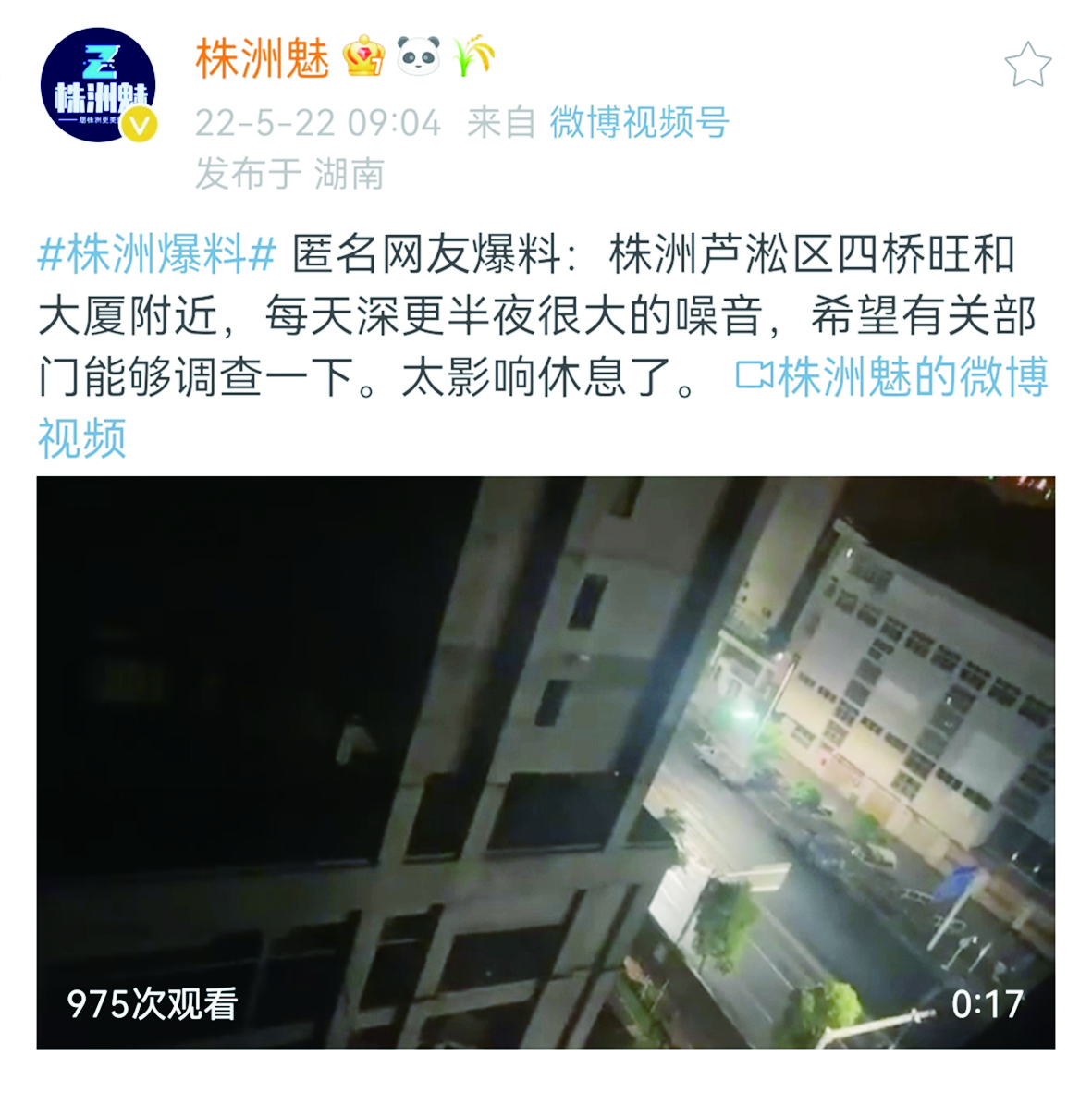Open the 株洲魅的微博视频 link
Viewport: 1092px width, 1105px height.
(891, 377)
